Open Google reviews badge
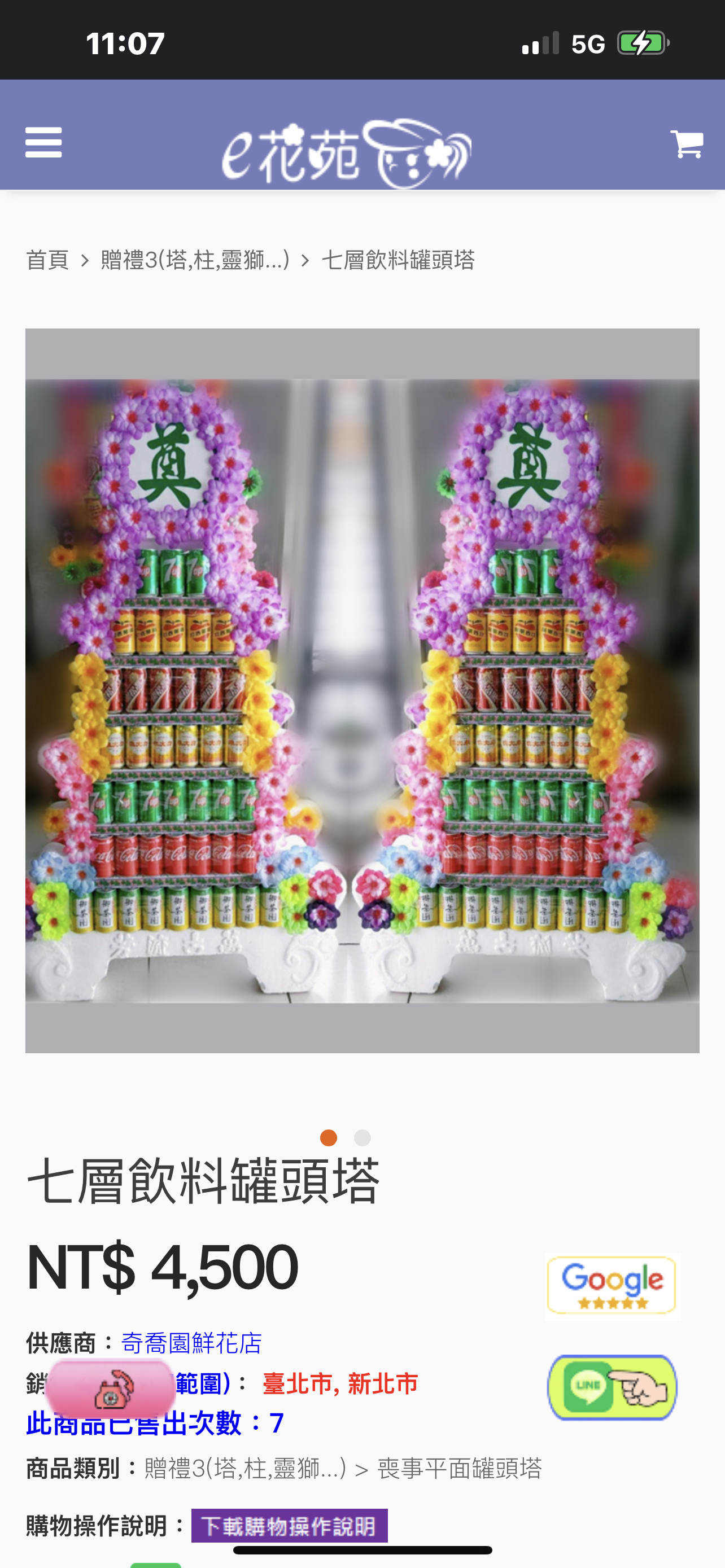The image size is (725, 1568). tap(612, 1285)
